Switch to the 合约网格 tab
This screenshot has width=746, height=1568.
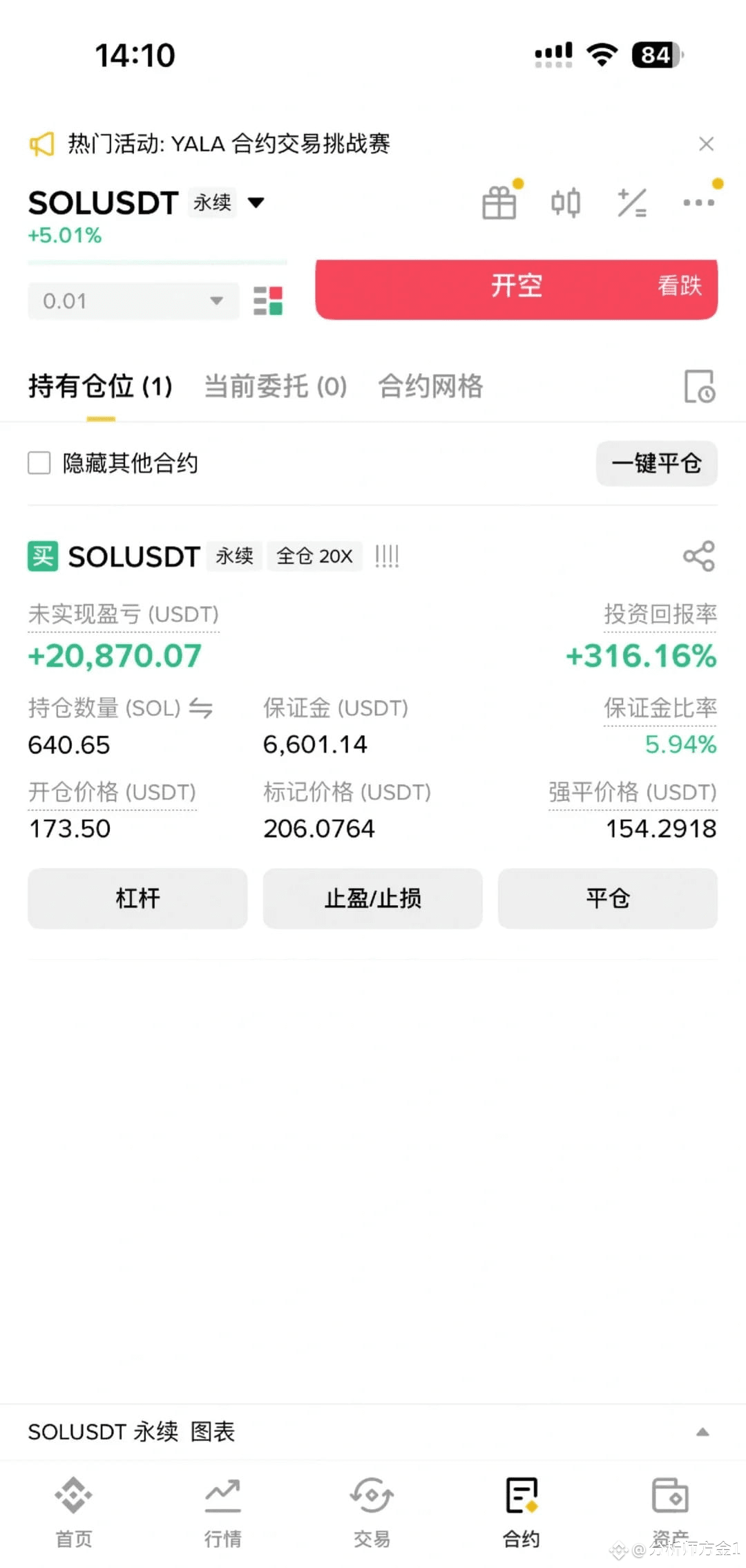431,386
